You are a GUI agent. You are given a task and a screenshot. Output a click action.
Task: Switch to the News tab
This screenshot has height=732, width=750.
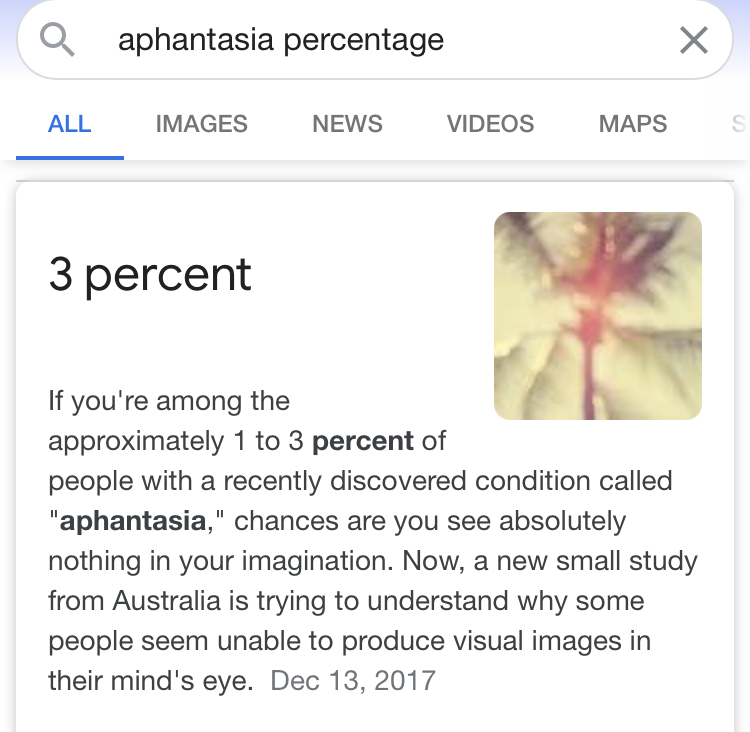click(x=347, y=124)
